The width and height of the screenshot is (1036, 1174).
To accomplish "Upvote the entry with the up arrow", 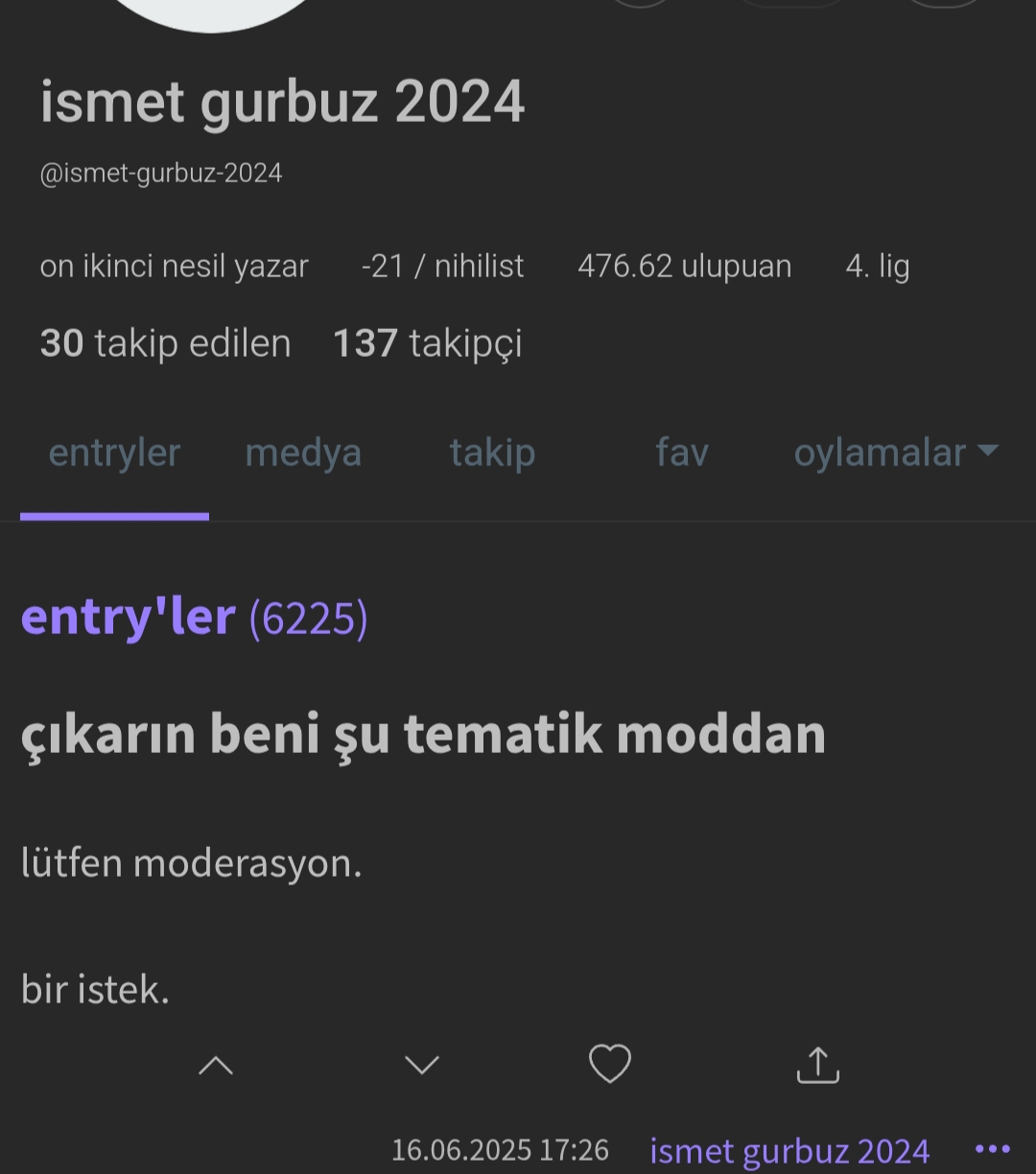I will pyautogui.click(x=216, y=1065).
